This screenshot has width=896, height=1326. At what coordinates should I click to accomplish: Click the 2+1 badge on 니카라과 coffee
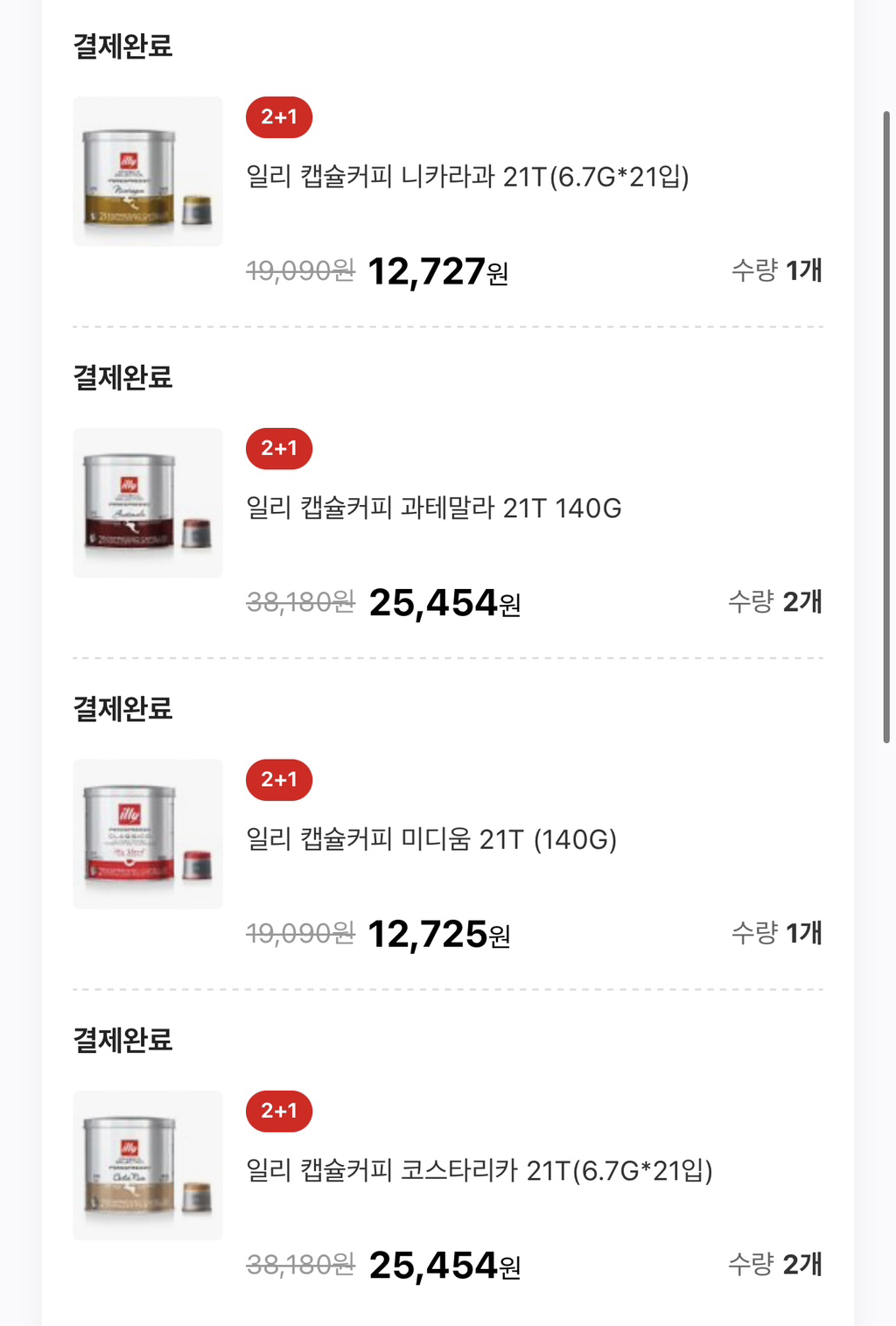tap(278, 117)
